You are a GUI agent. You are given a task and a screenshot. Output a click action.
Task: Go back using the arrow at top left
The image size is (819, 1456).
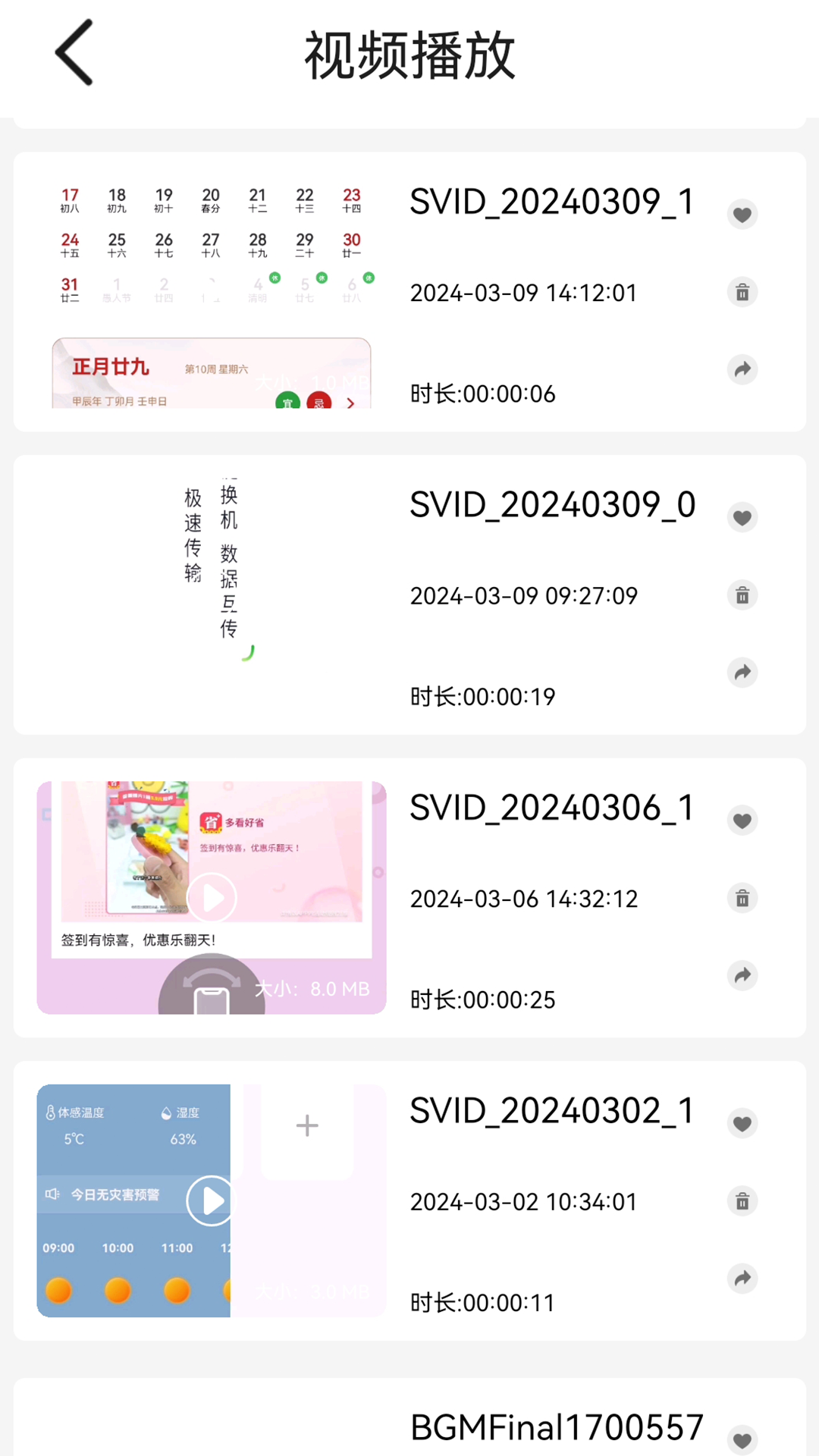tap(74, 53)
